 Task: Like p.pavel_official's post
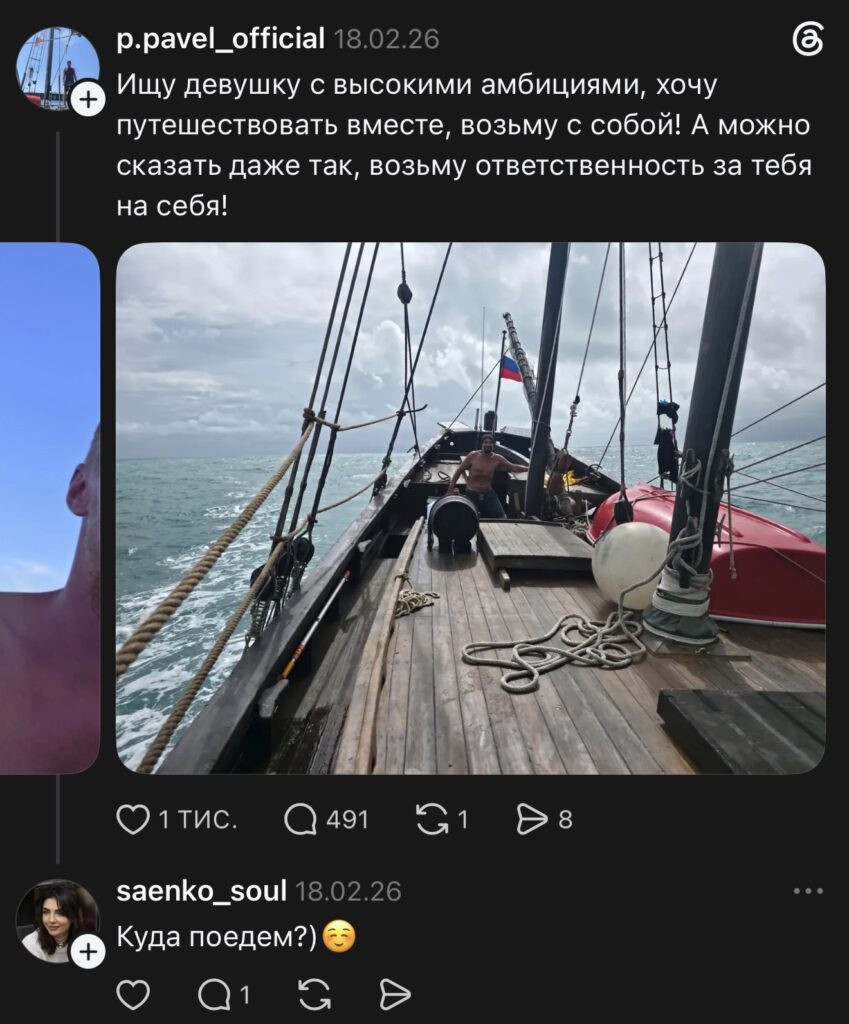(x=133, y=820)
